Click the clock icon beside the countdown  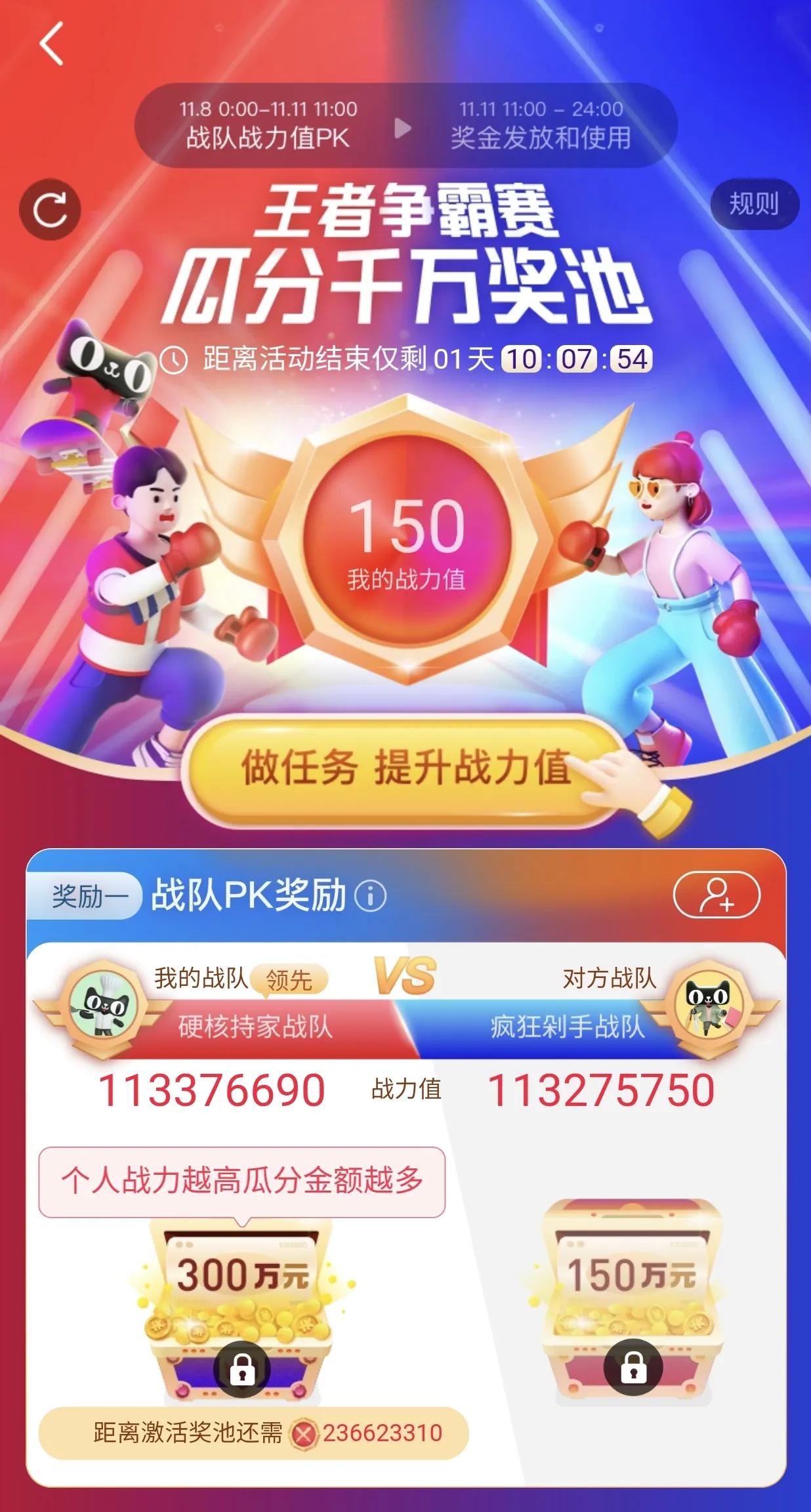coord(174,359)
